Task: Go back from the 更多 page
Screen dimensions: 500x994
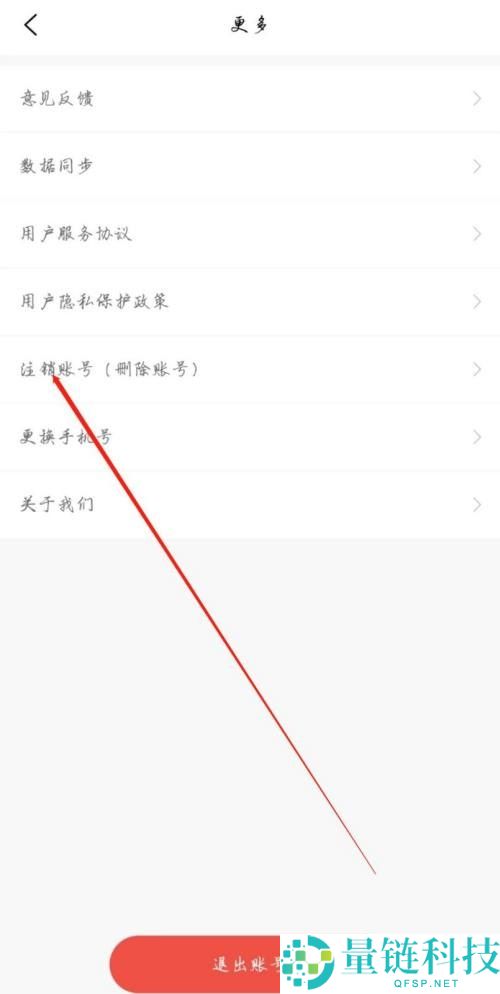Action: pos(30,25)
